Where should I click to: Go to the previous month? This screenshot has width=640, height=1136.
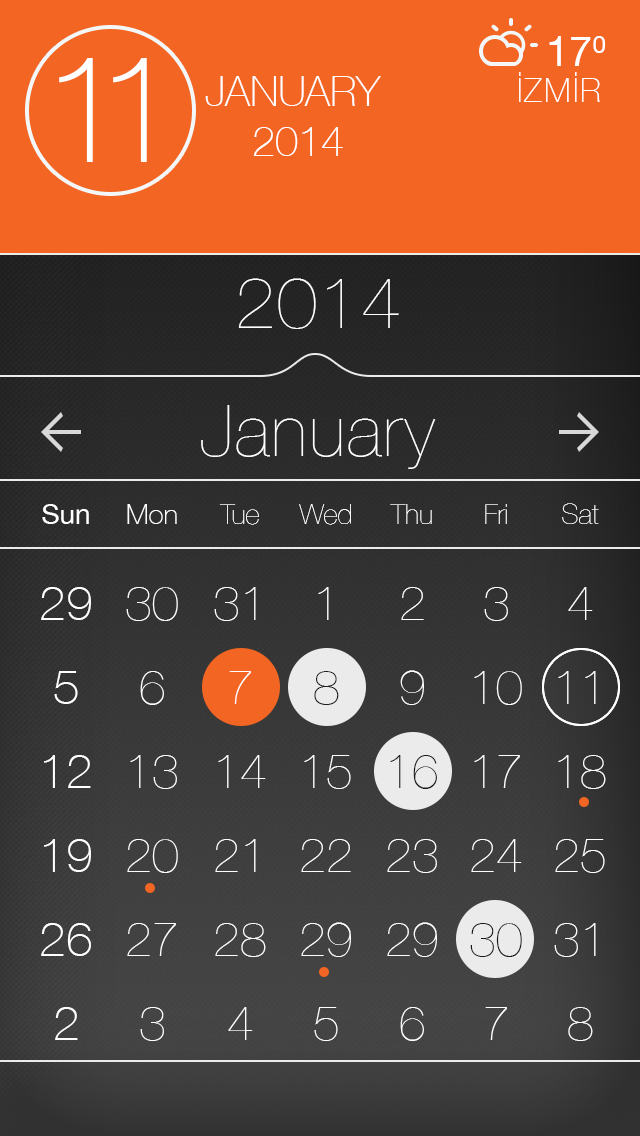click(61, 432)
